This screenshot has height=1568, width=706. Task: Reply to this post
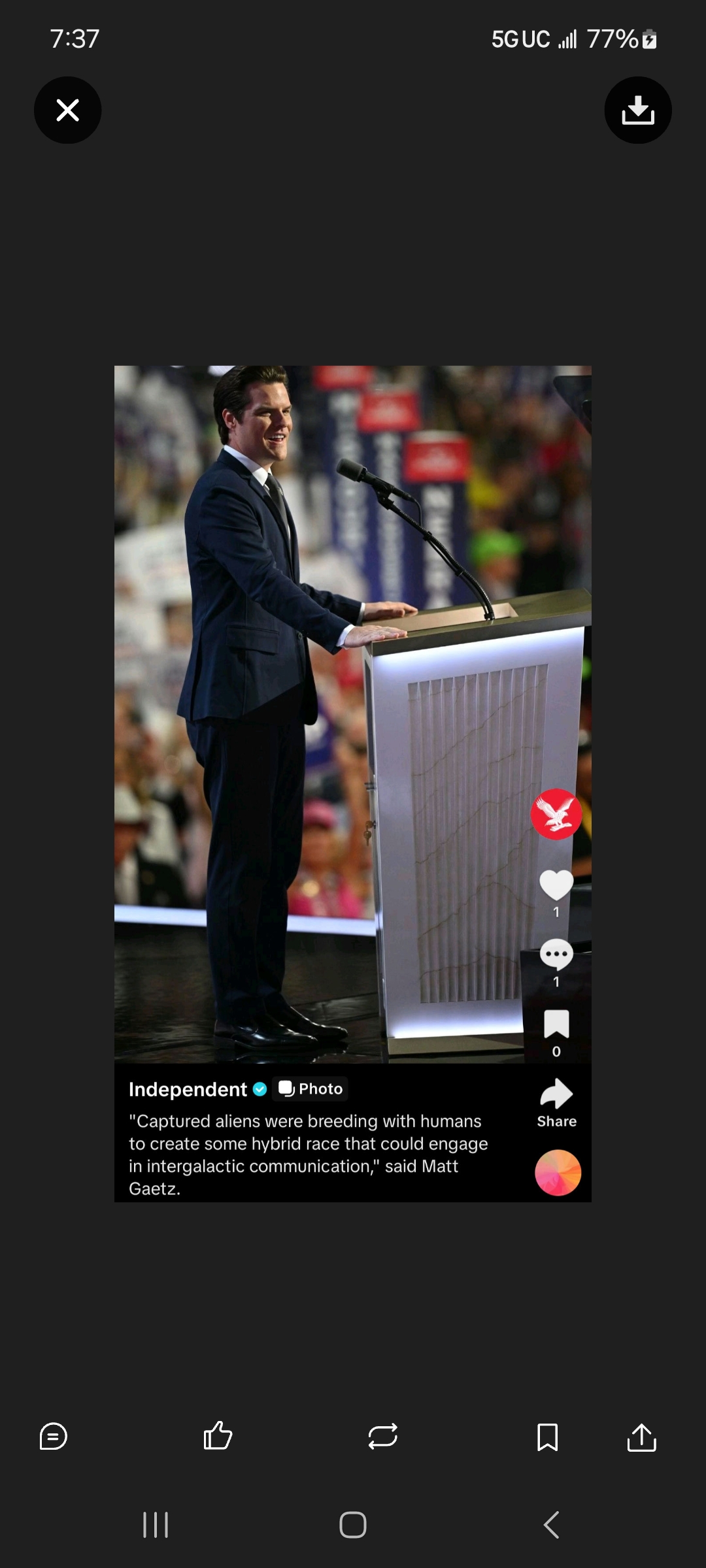54,1436
